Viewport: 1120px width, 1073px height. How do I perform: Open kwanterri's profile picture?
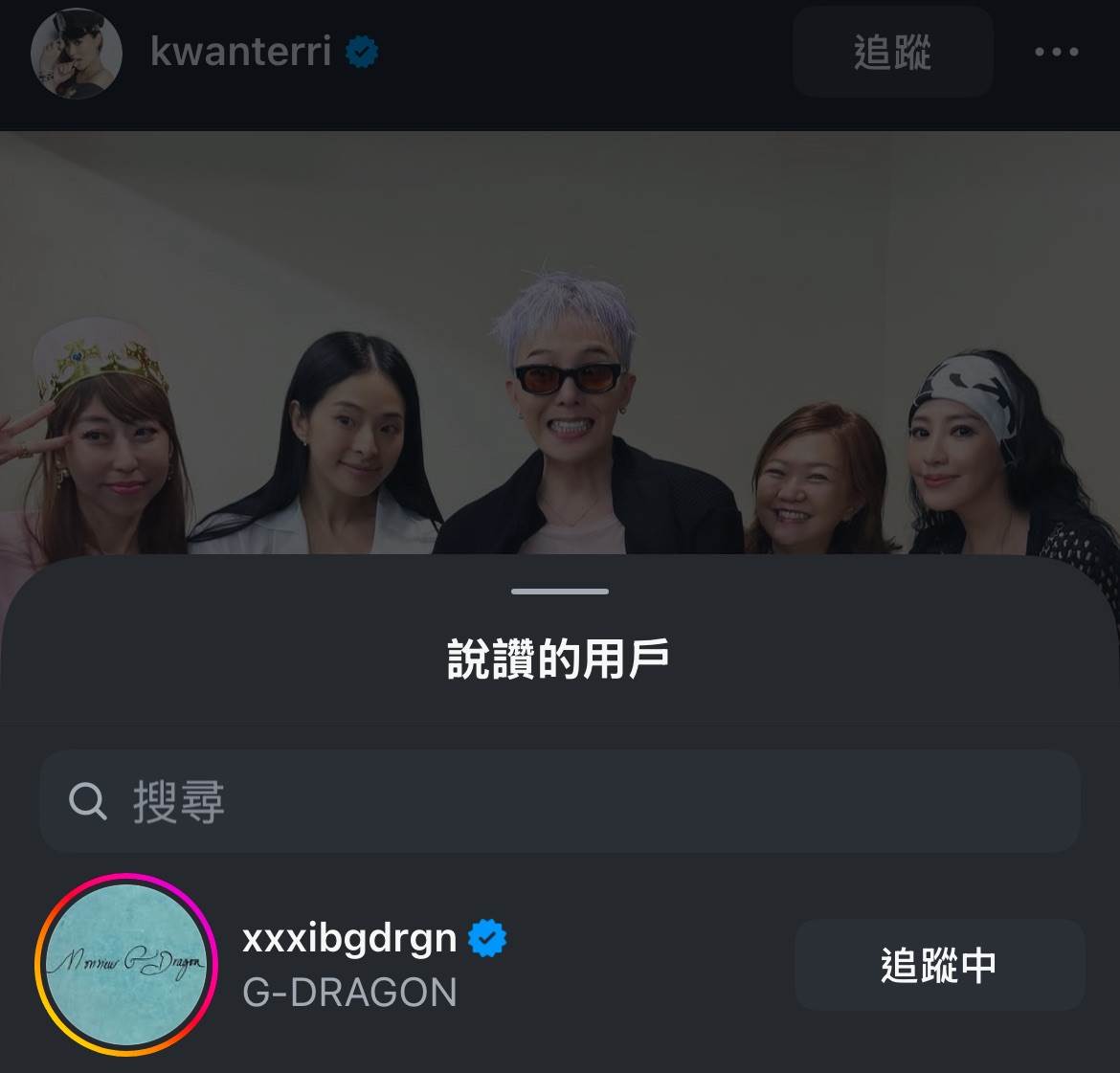[x=77, y=53]
